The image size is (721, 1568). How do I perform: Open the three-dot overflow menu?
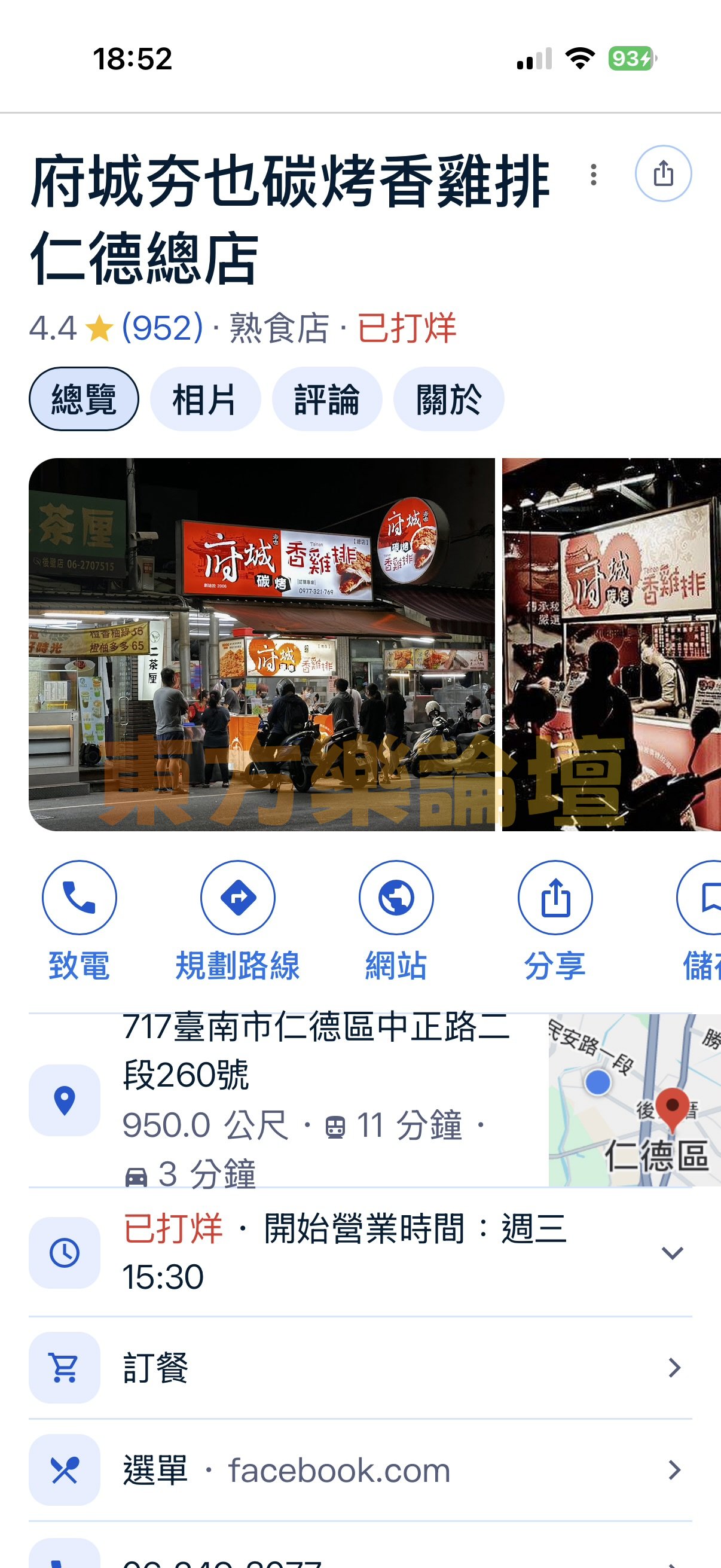pyautogui.click(x=593, y=175)
